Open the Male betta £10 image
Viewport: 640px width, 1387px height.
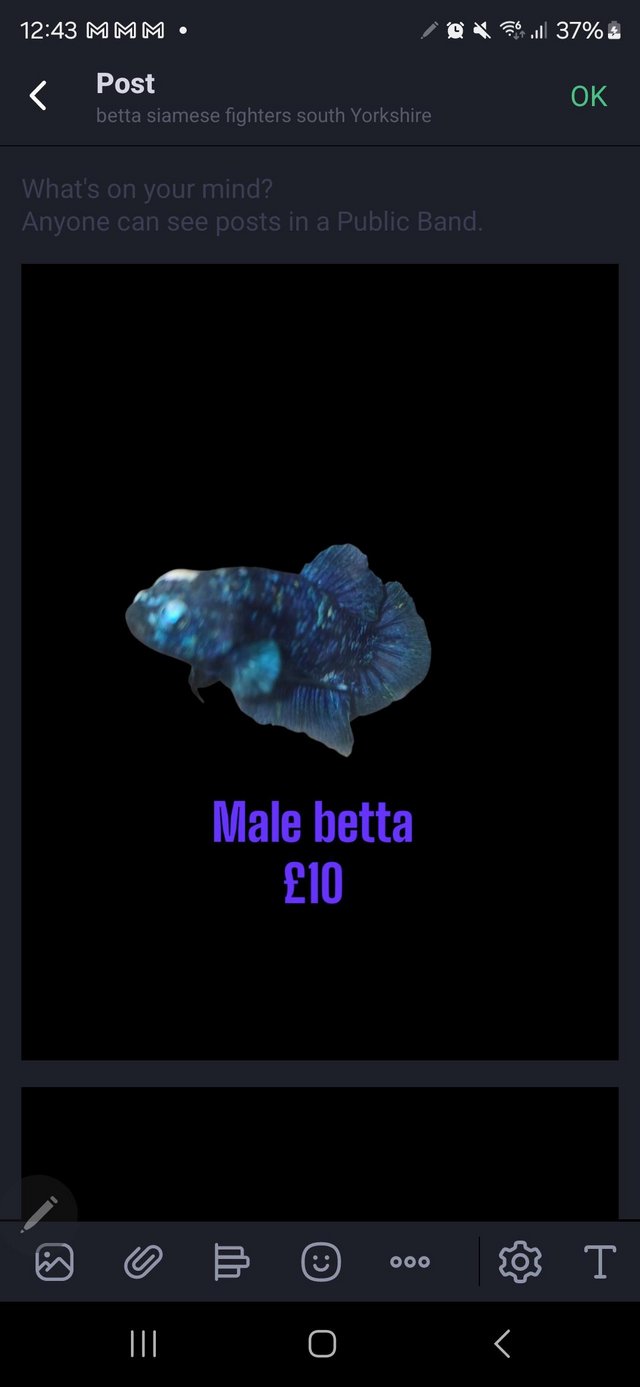click(x=320, y=660)
